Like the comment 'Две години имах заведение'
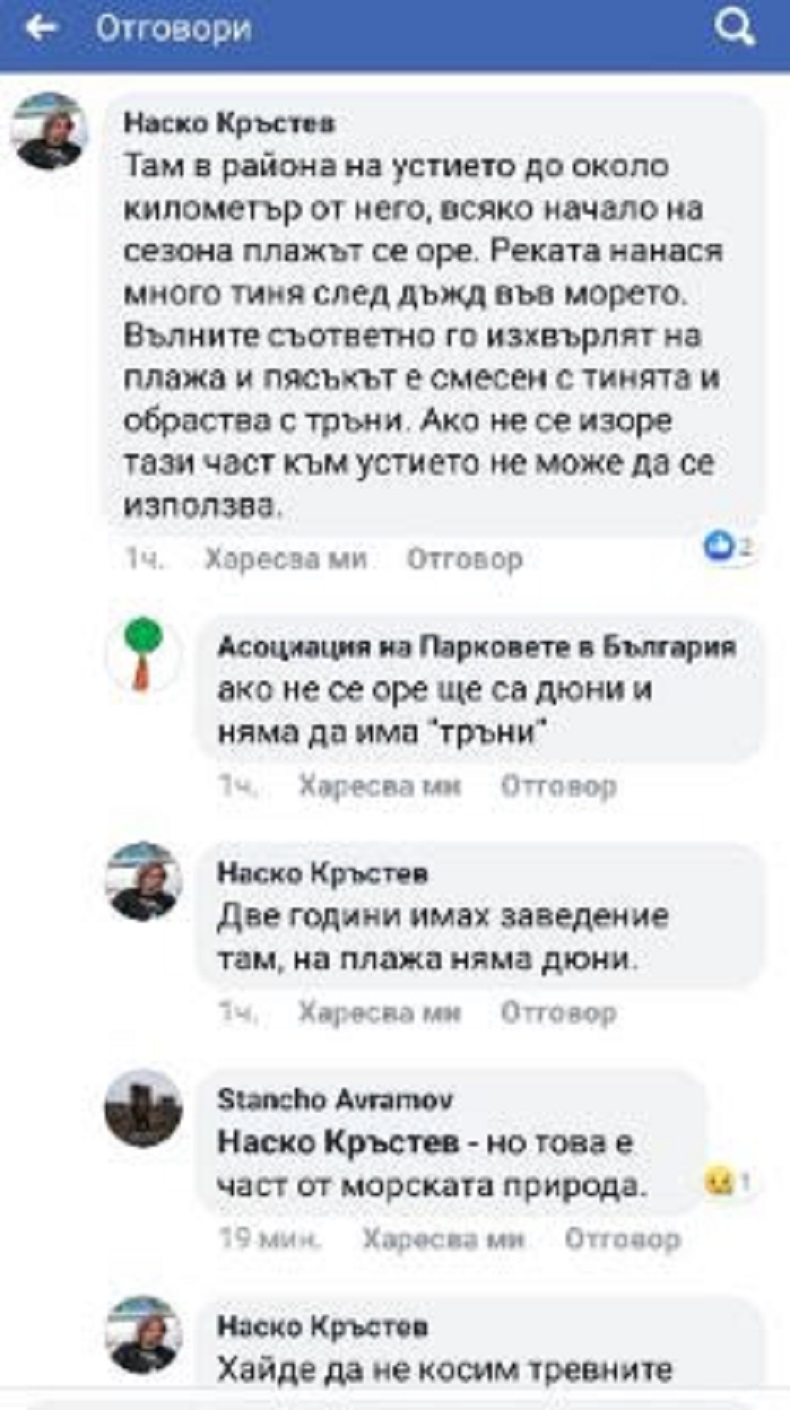 (x=379, y=1013)
